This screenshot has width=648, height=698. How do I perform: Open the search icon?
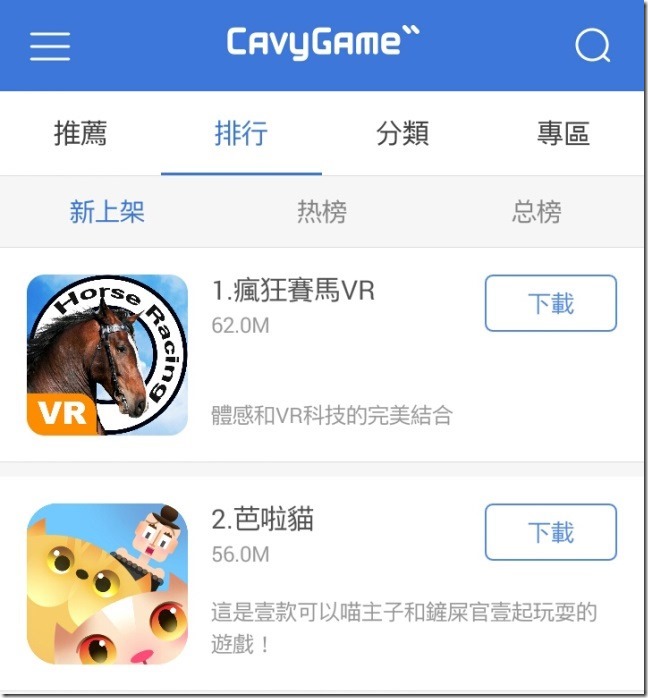coord(592,46)
